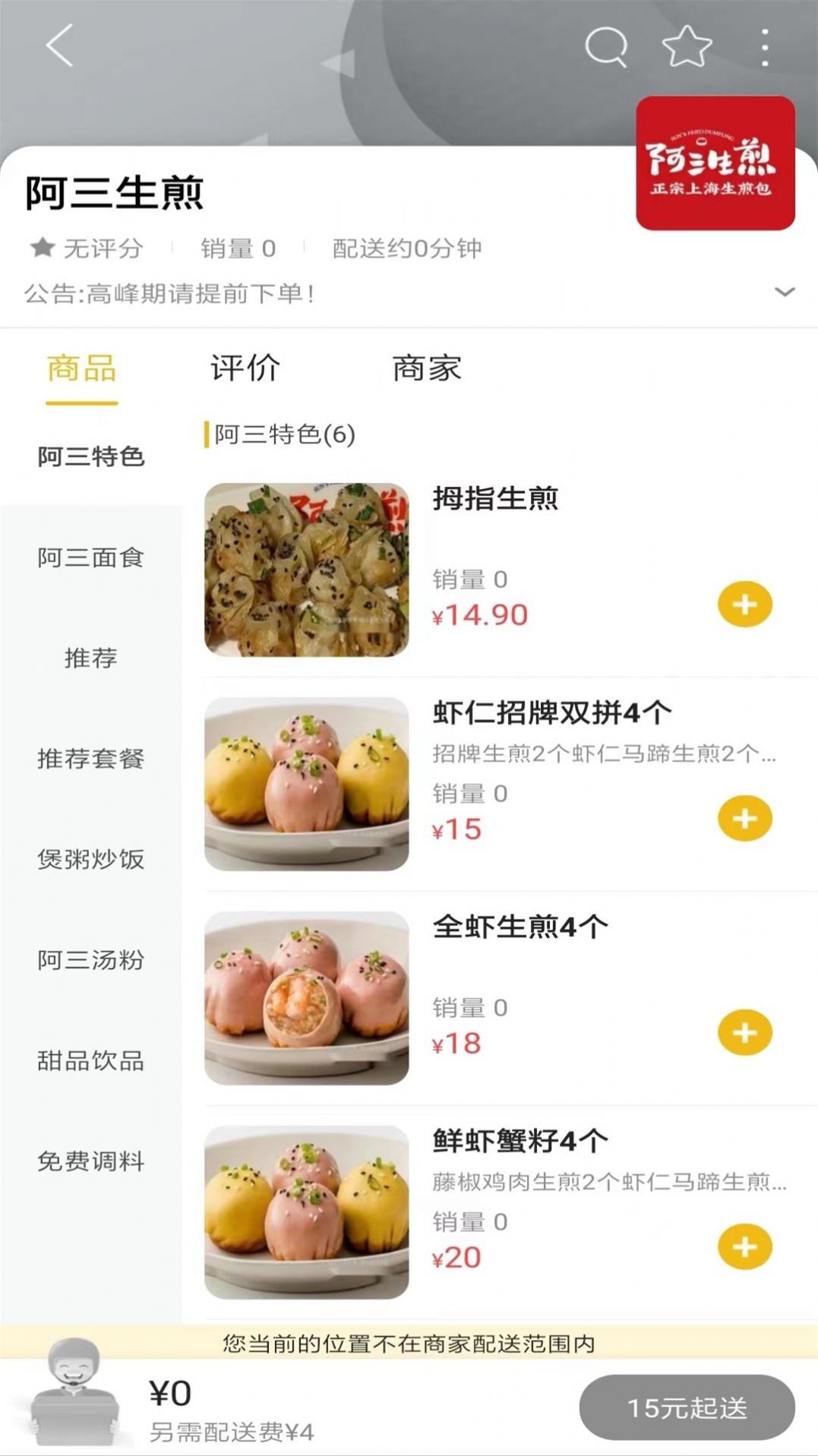The image size is (818, 1456).
Task: Select the 推荐套餐 category
Action: tap(91, 758)
